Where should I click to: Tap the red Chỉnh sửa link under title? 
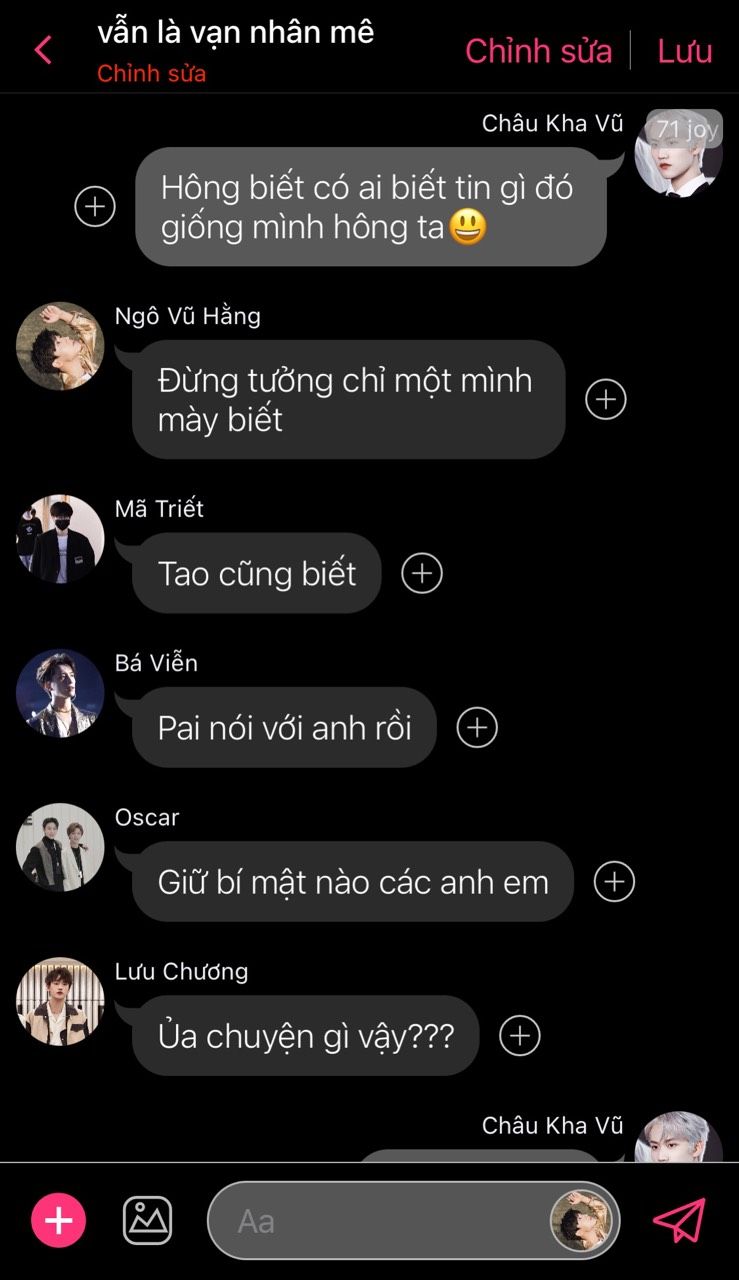[x=152, y=74]
